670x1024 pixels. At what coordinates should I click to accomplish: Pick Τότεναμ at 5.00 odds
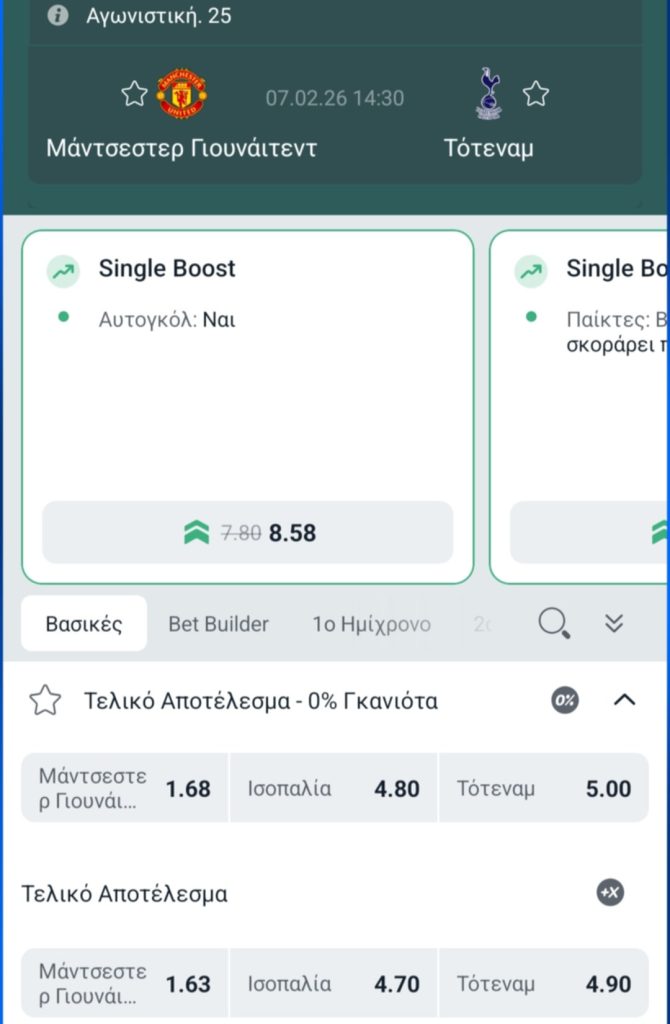pyautogui.click(x=543, y=788)
